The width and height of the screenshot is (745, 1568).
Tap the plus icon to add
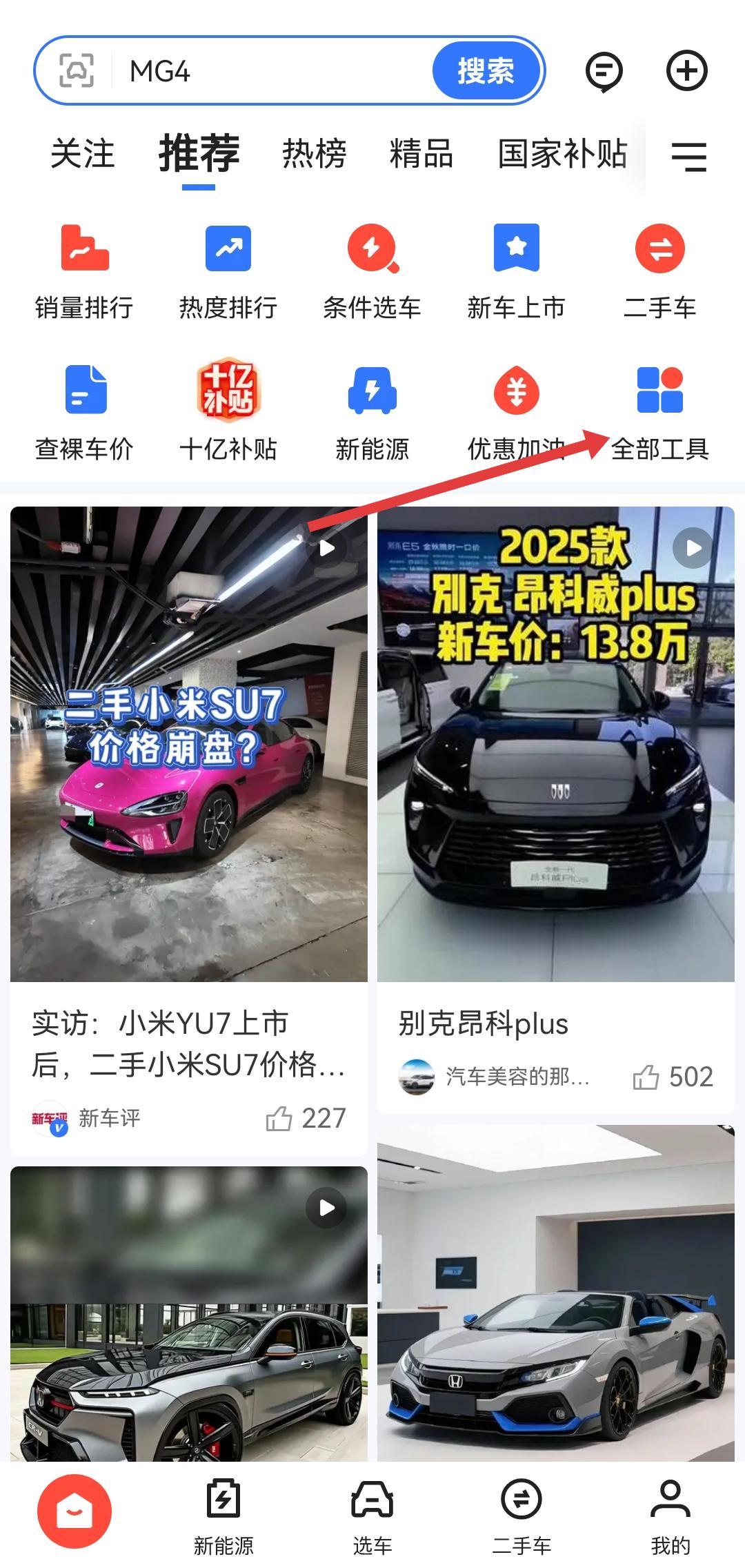[686, 70]
